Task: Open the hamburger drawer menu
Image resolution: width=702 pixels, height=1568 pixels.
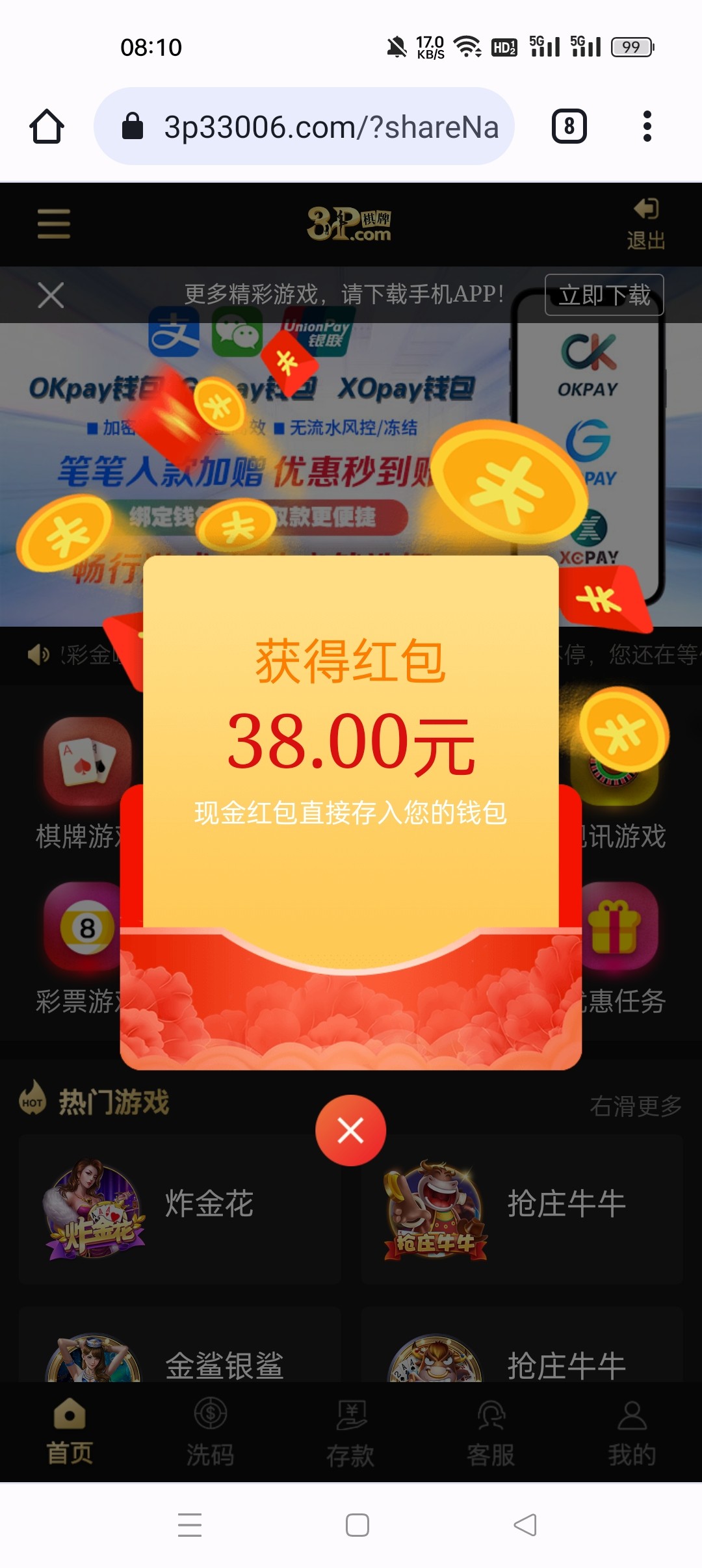Action: click(x=53, y=224)
